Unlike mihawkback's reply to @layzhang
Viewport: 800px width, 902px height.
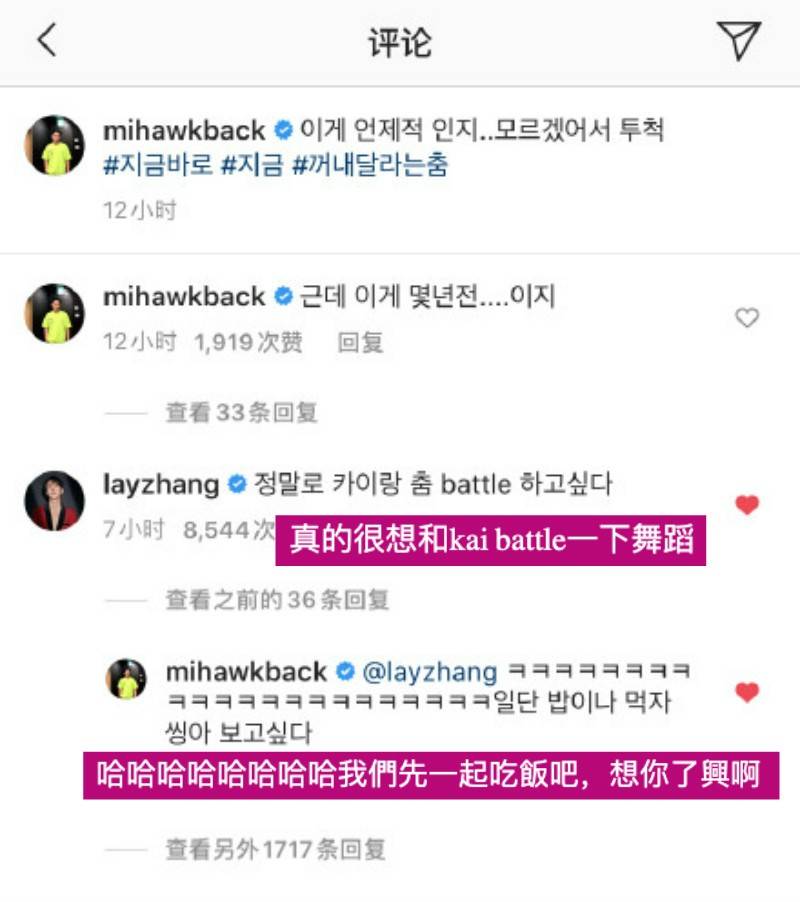click(x=747, y=692)
